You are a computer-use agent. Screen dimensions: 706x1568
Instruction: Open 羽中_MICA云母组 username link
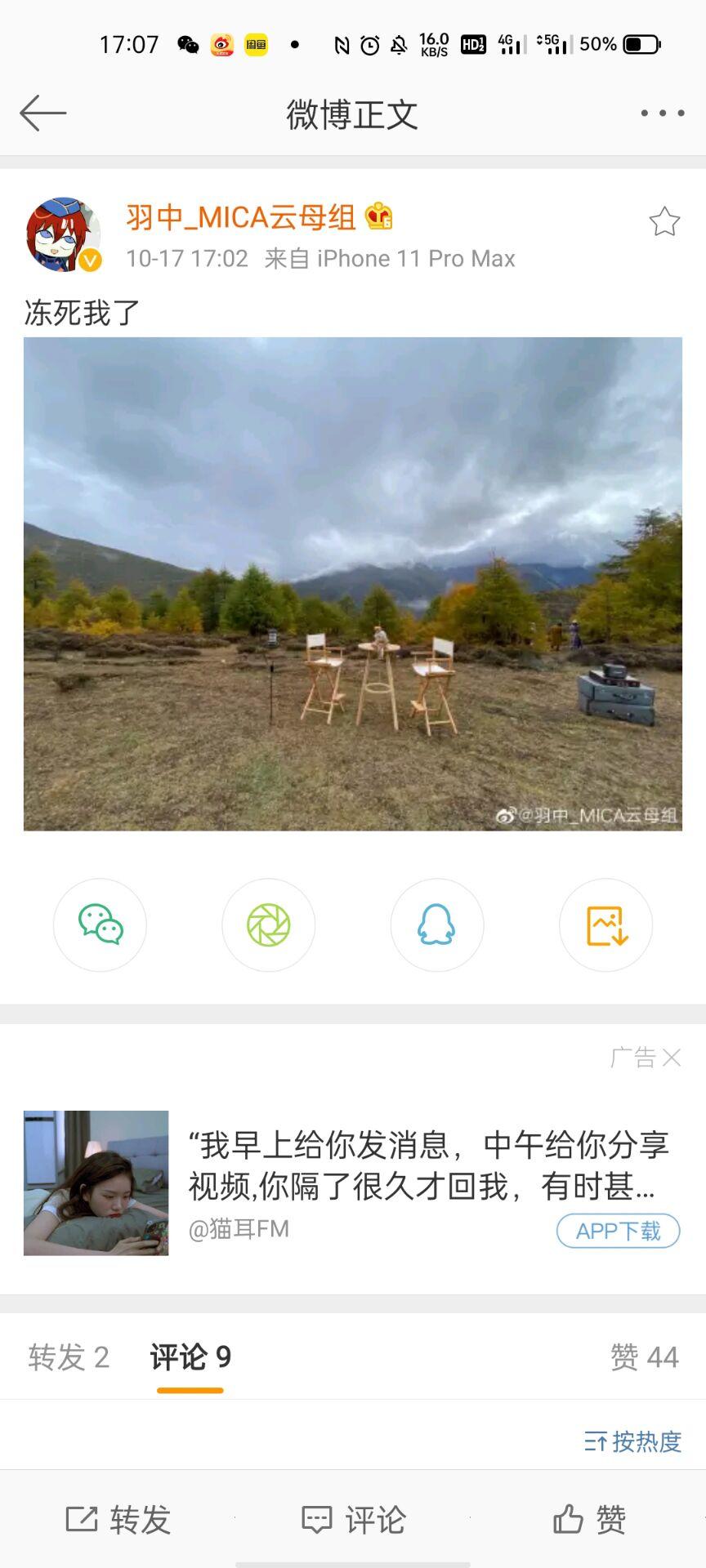click(x=240, y=217)
